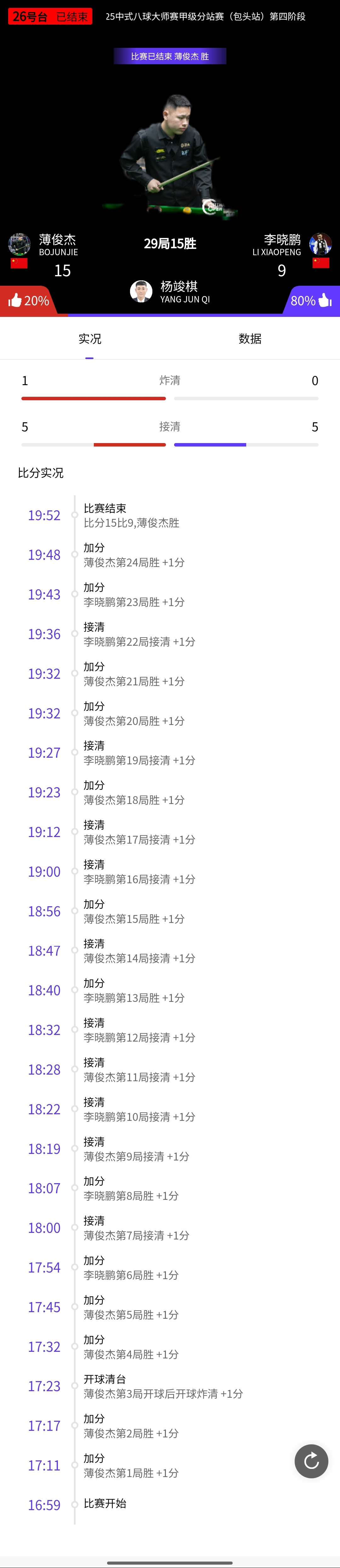
Task: Refresh the live score feed
Action: pos(311,1461)
